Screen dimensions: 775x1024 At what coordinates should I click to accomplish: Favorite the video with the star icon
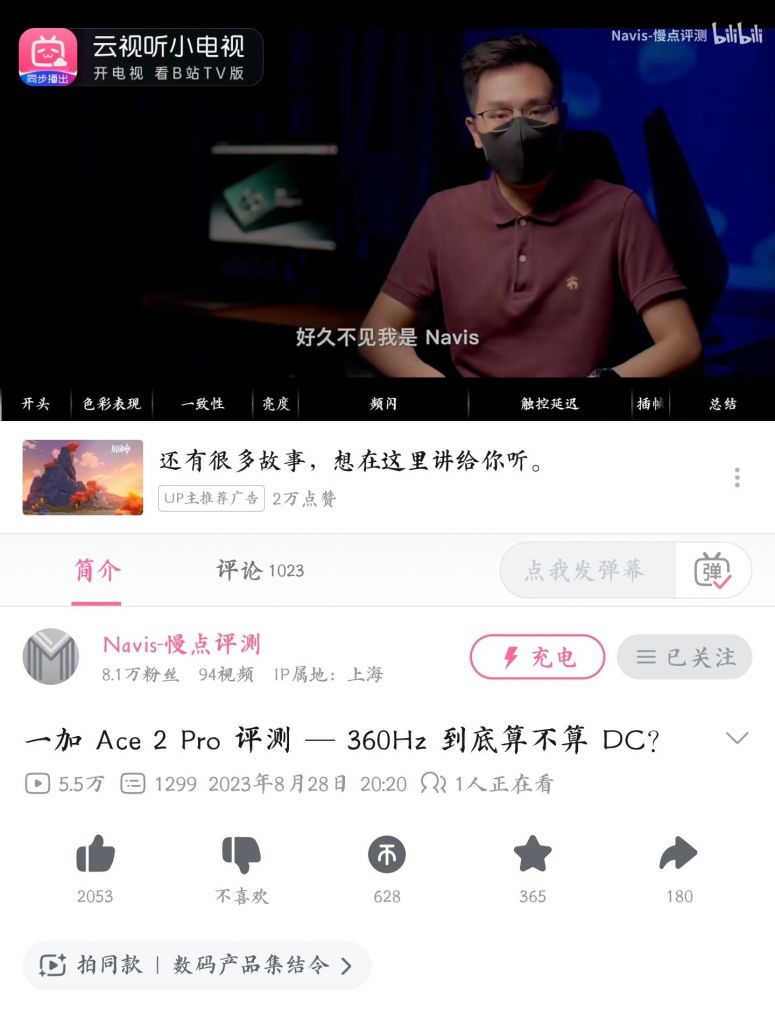tap(532, 855)
